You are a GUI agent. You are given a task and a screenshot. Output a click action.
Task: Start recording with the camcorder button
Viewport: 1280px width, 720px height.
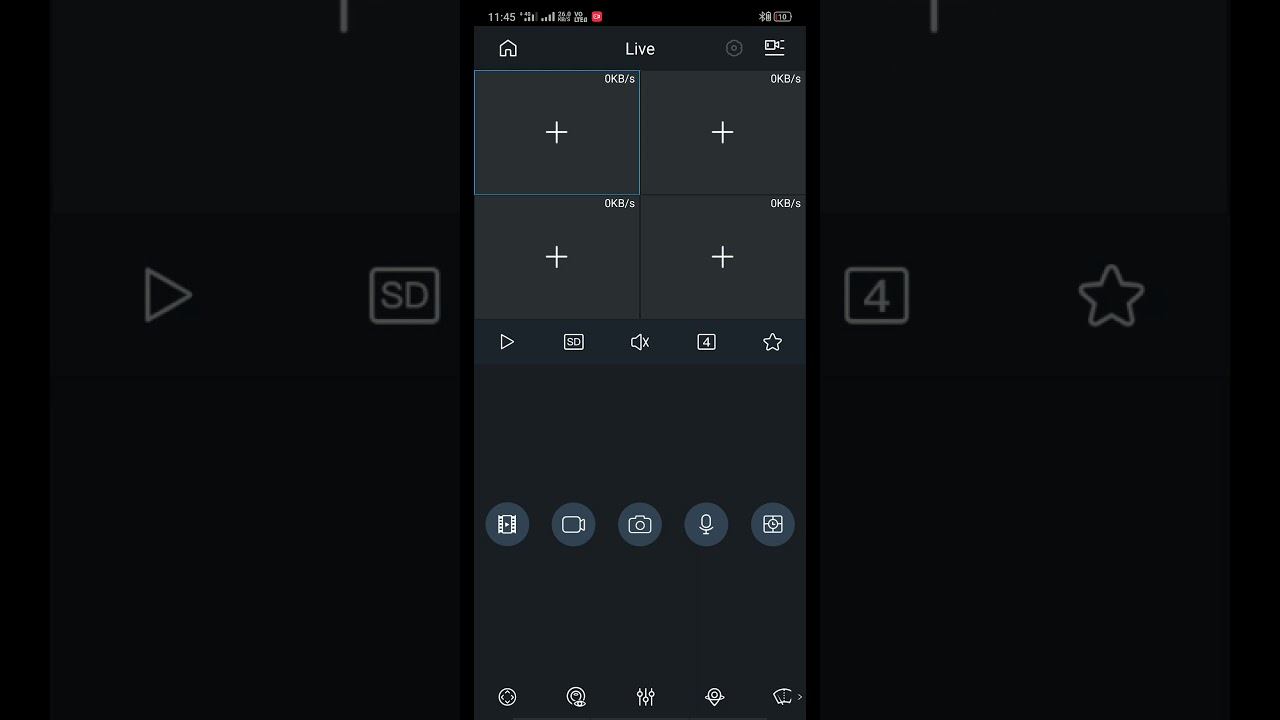(x=574, y=524)
